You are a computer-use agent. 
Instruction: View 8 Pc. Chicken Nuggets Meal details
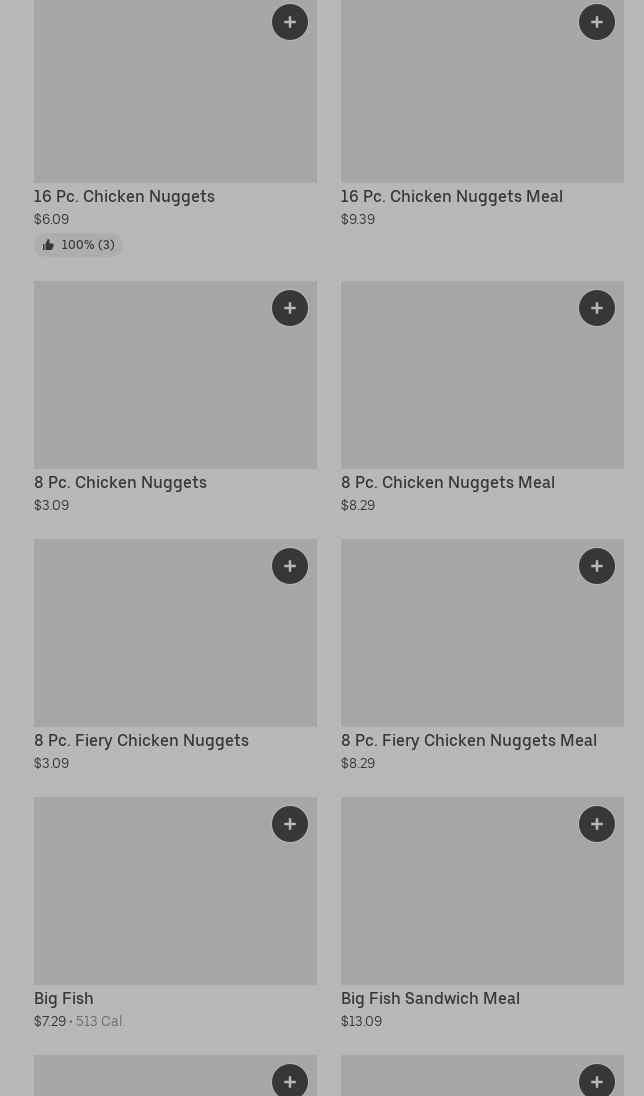(482, 397)
